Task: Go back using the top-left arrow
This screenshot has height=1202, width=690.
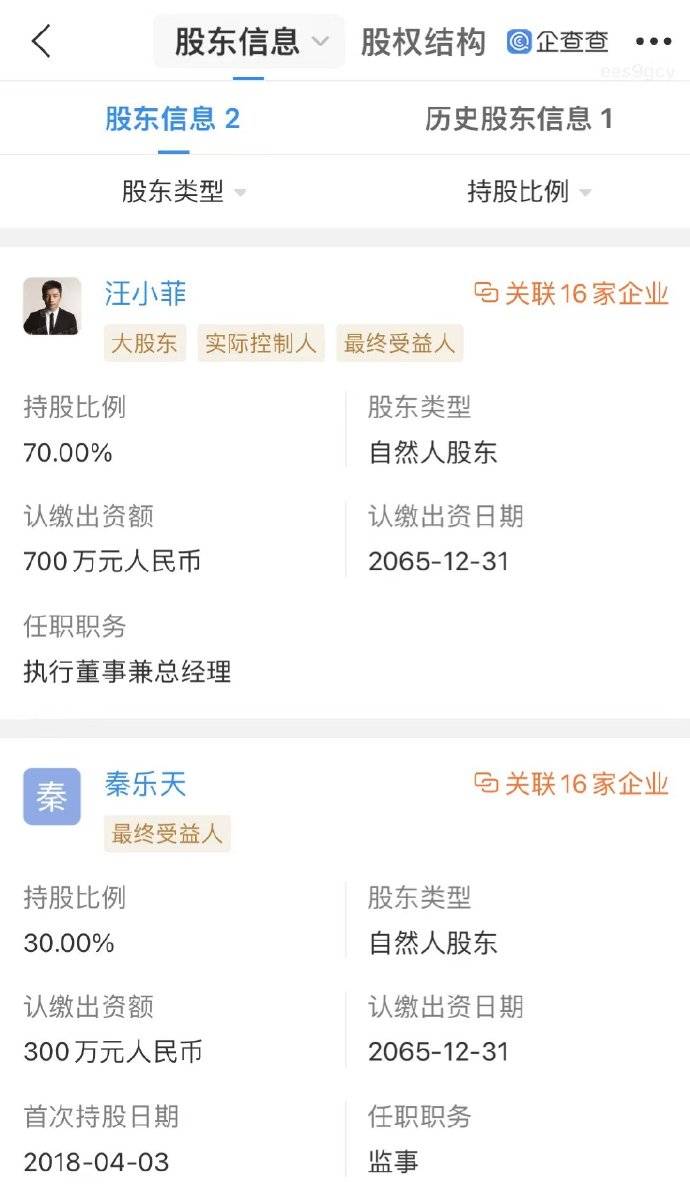Action: 41,42
